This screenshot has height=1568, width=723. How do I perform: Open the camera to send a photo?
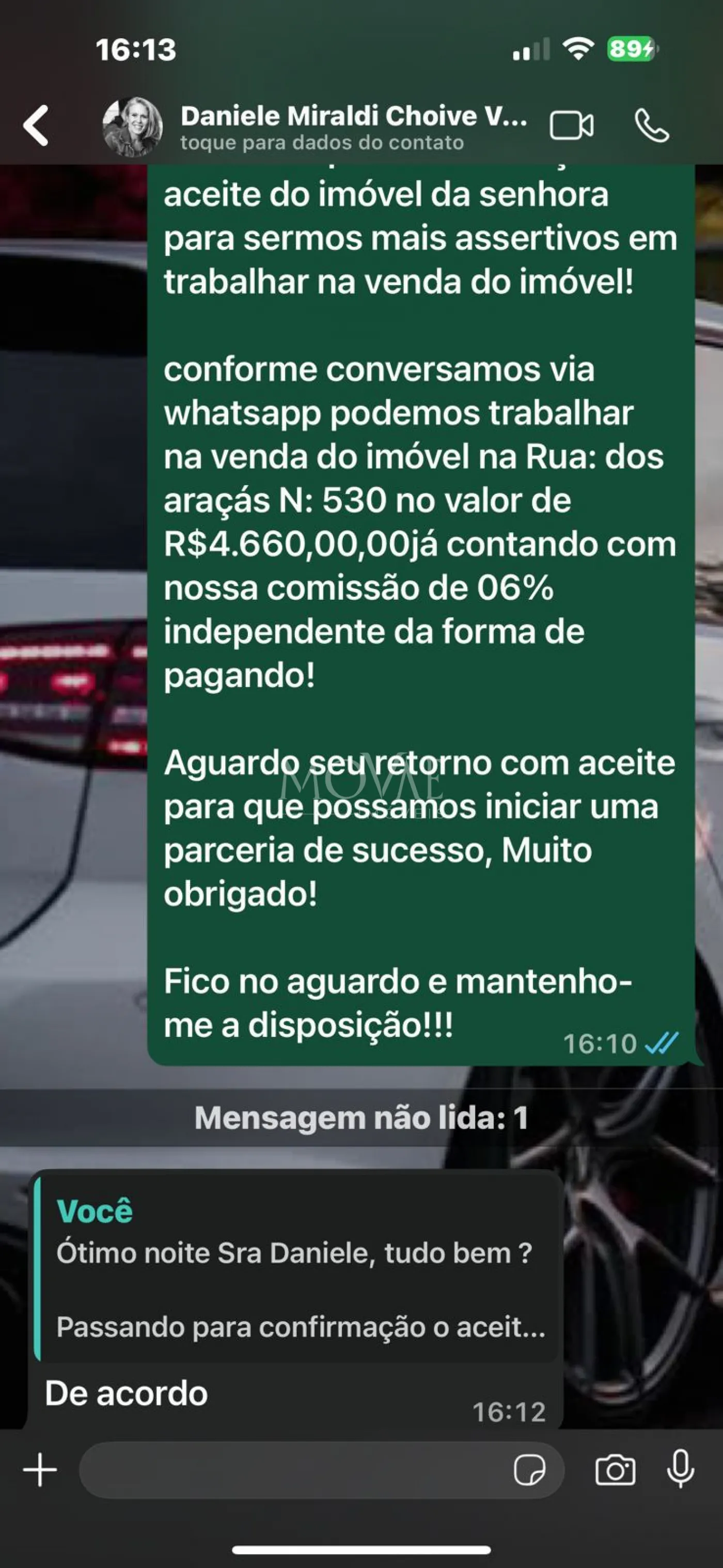[615, 1470]
